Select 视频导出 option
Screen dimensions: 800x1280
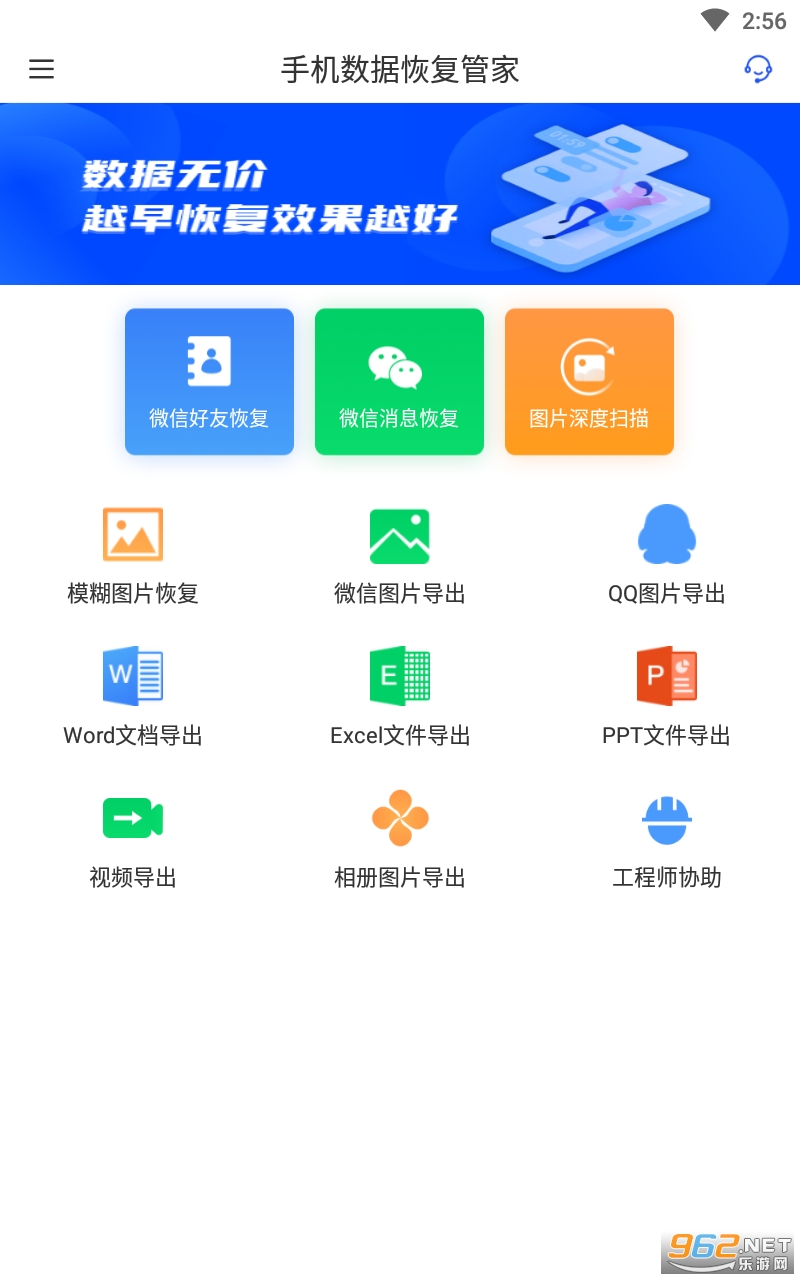(133, 838)
